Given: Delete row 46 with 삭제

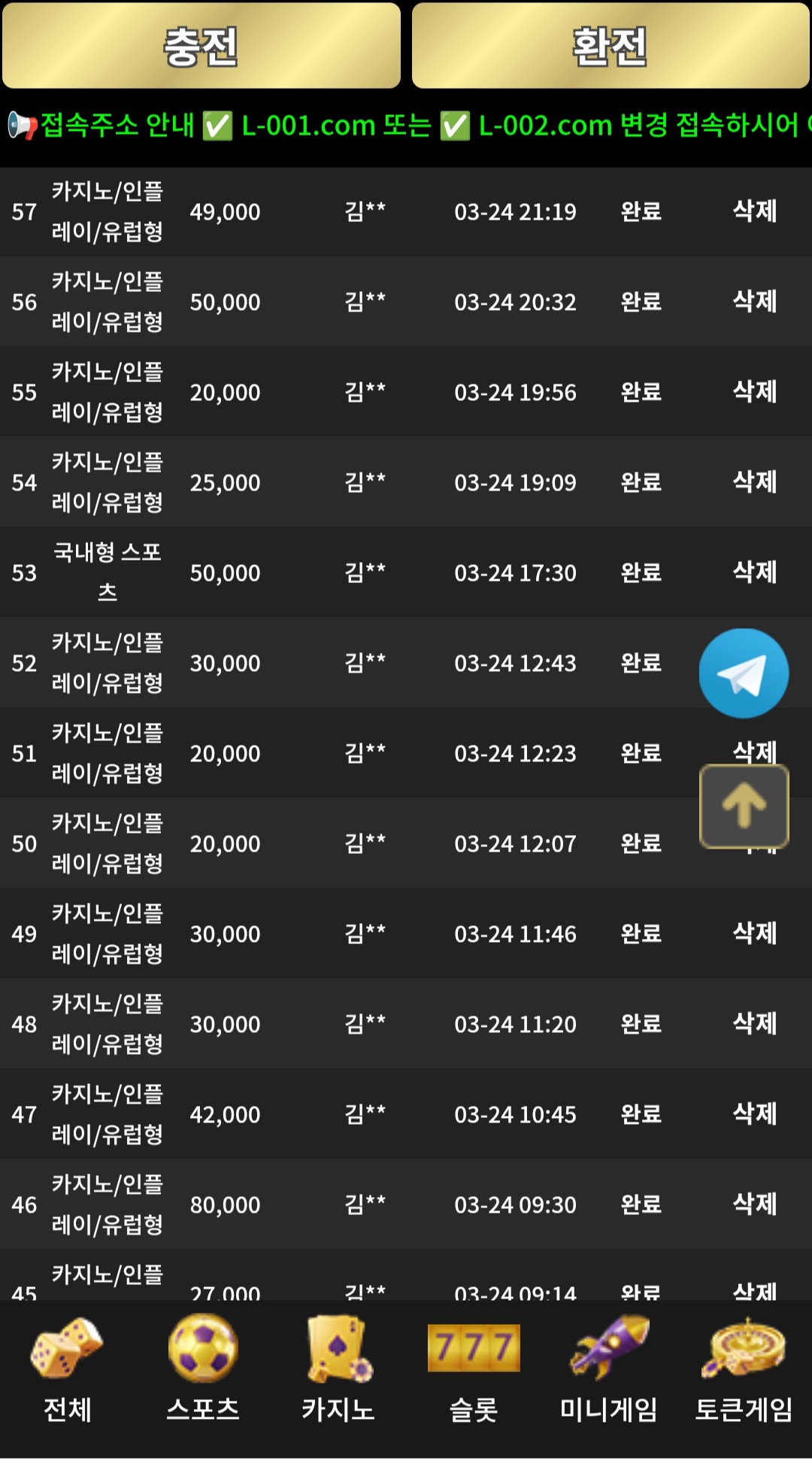Looking at the screenshot, I should [x=754, y=1204].
